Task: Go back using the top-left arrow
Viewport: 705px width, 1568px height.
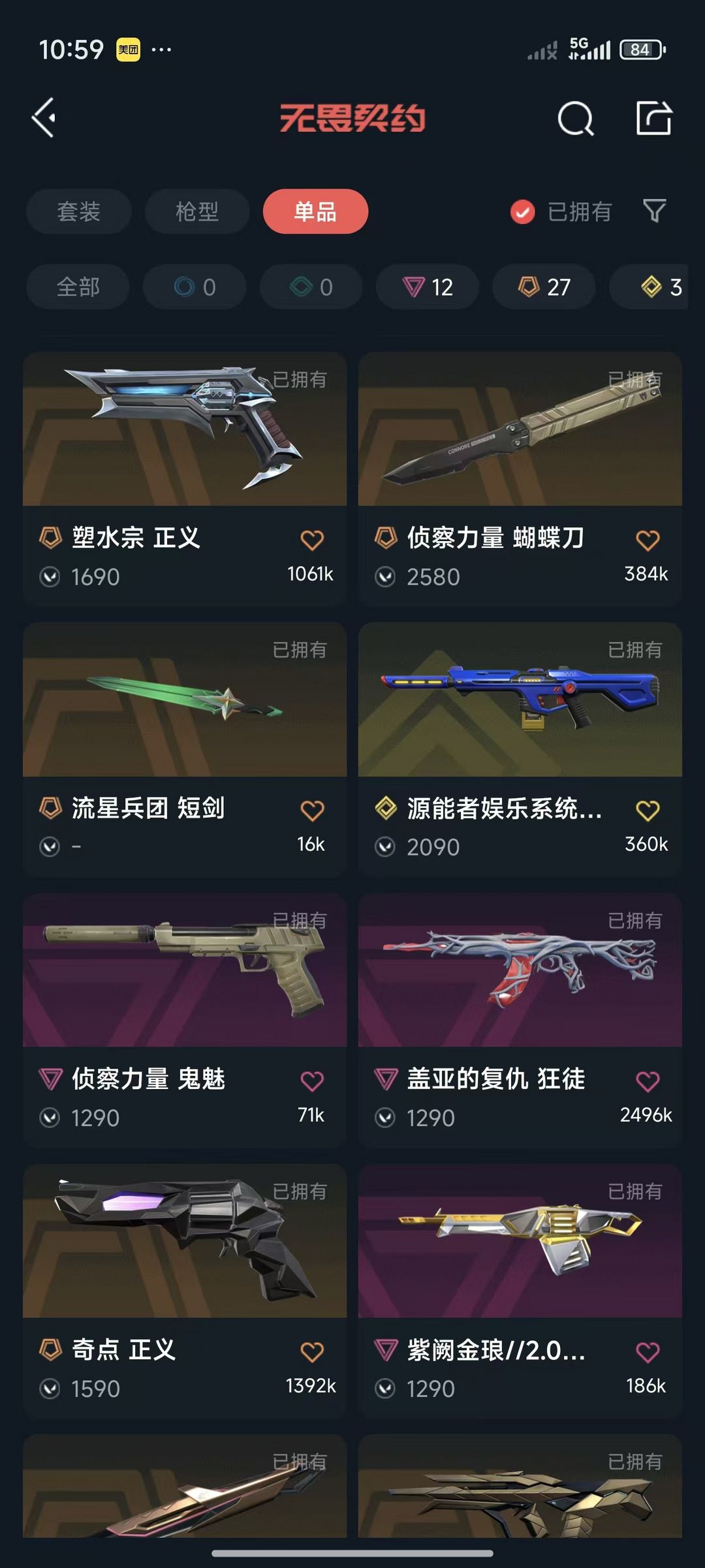Action: pyautogui.click(x=44, y=118)
